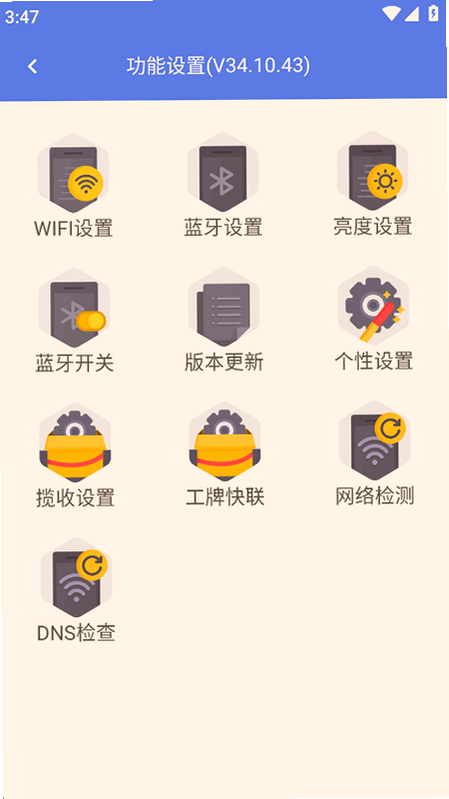Tap 揽收设置

coord(75,456)
